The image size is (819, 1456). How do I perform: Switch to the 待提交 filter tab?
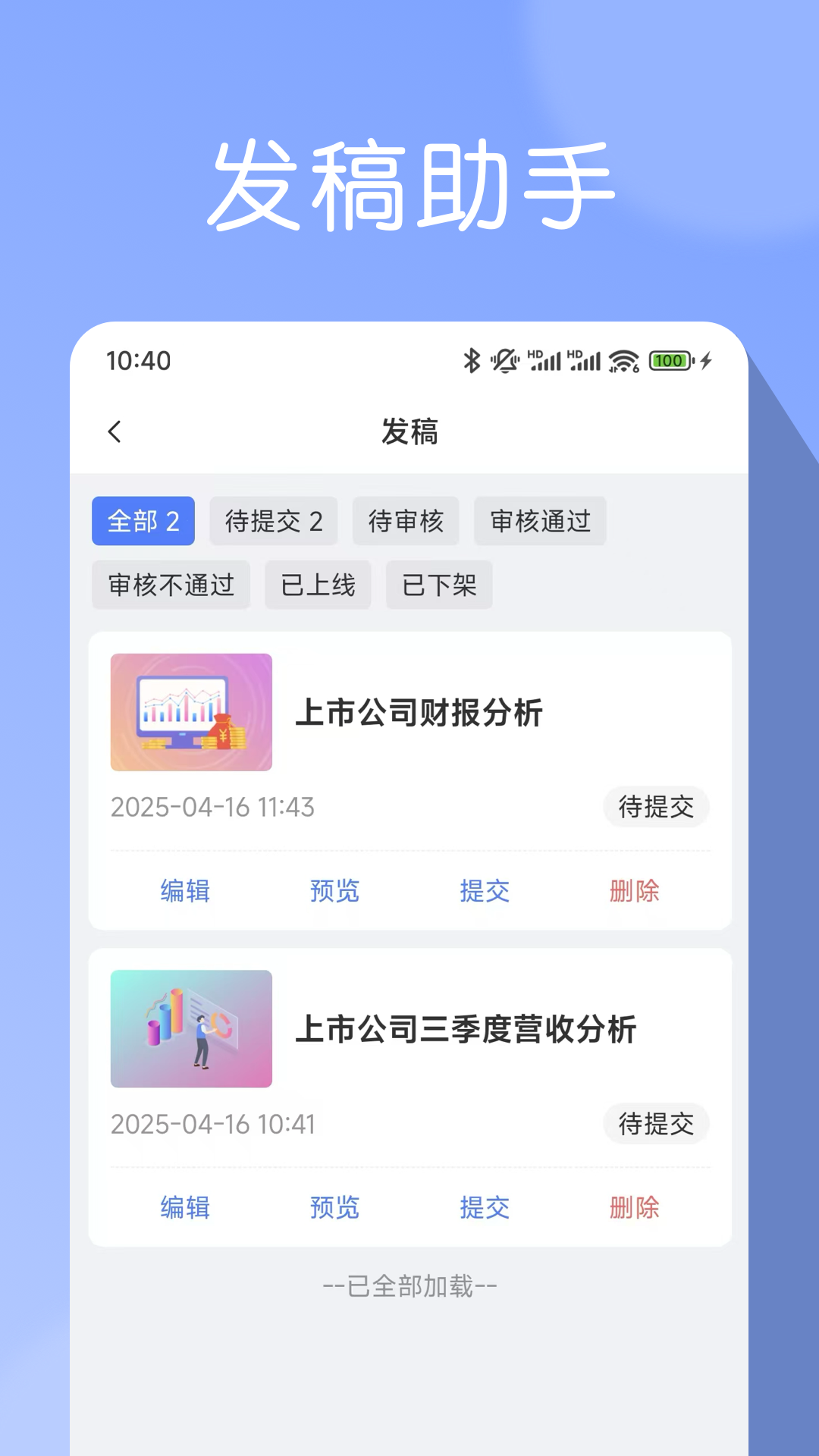(274, 521)
